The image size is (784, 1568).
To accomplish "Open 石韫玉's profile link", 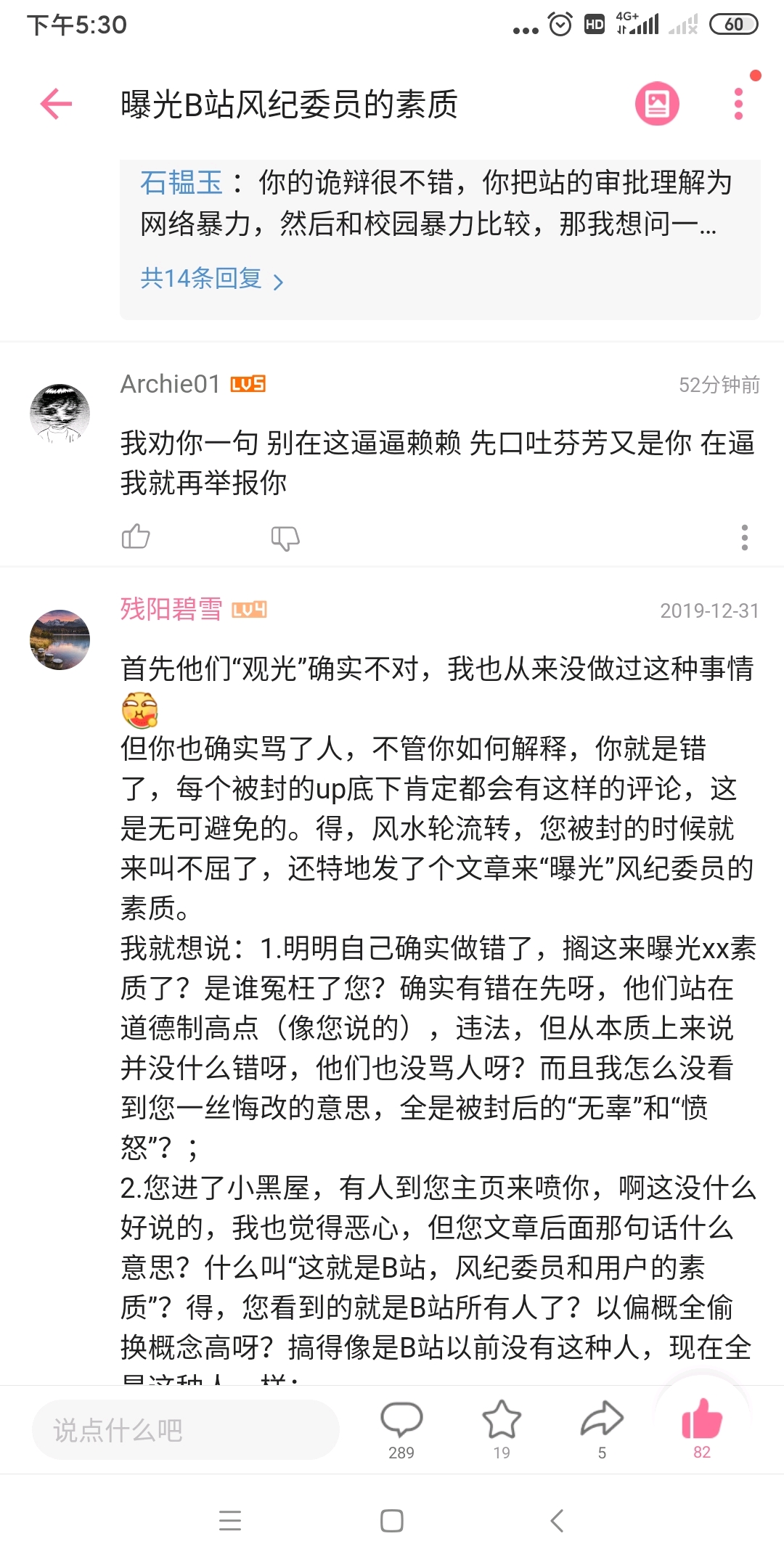I will coord(181,182).
